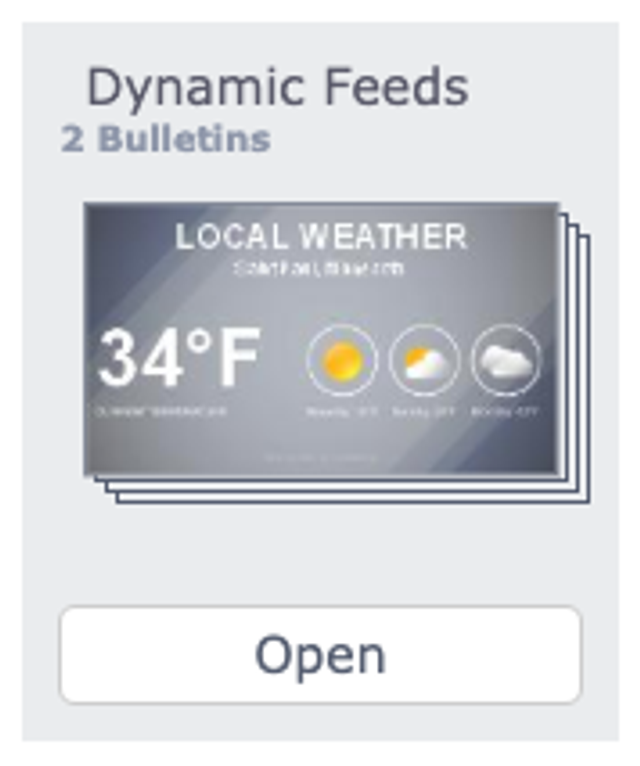Select the Local Weather bulletin stack thumbnail
The height and width of the screenshot is (766, 640).
(x=322, y=338)
